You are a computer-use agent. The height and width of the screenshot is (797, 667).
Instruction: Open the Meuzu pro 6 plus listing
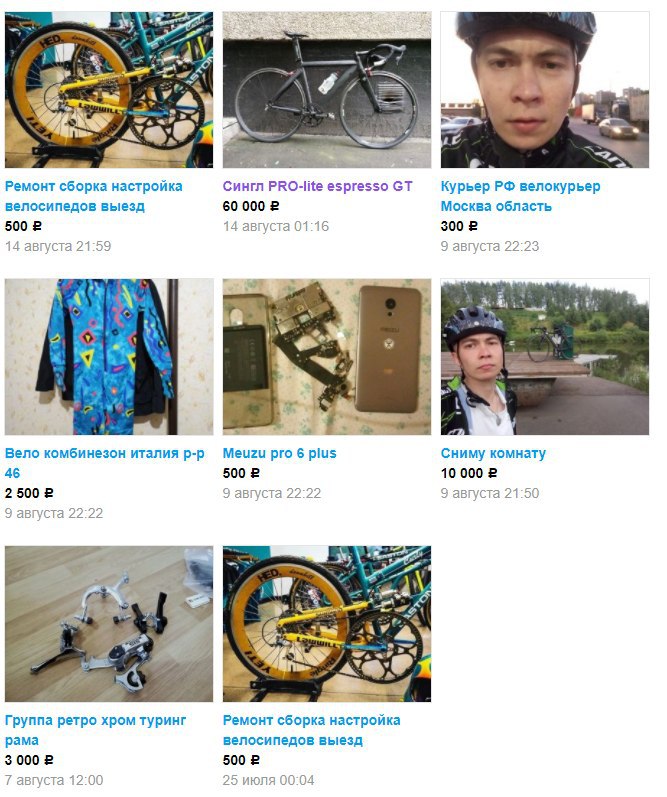point(280,453)
